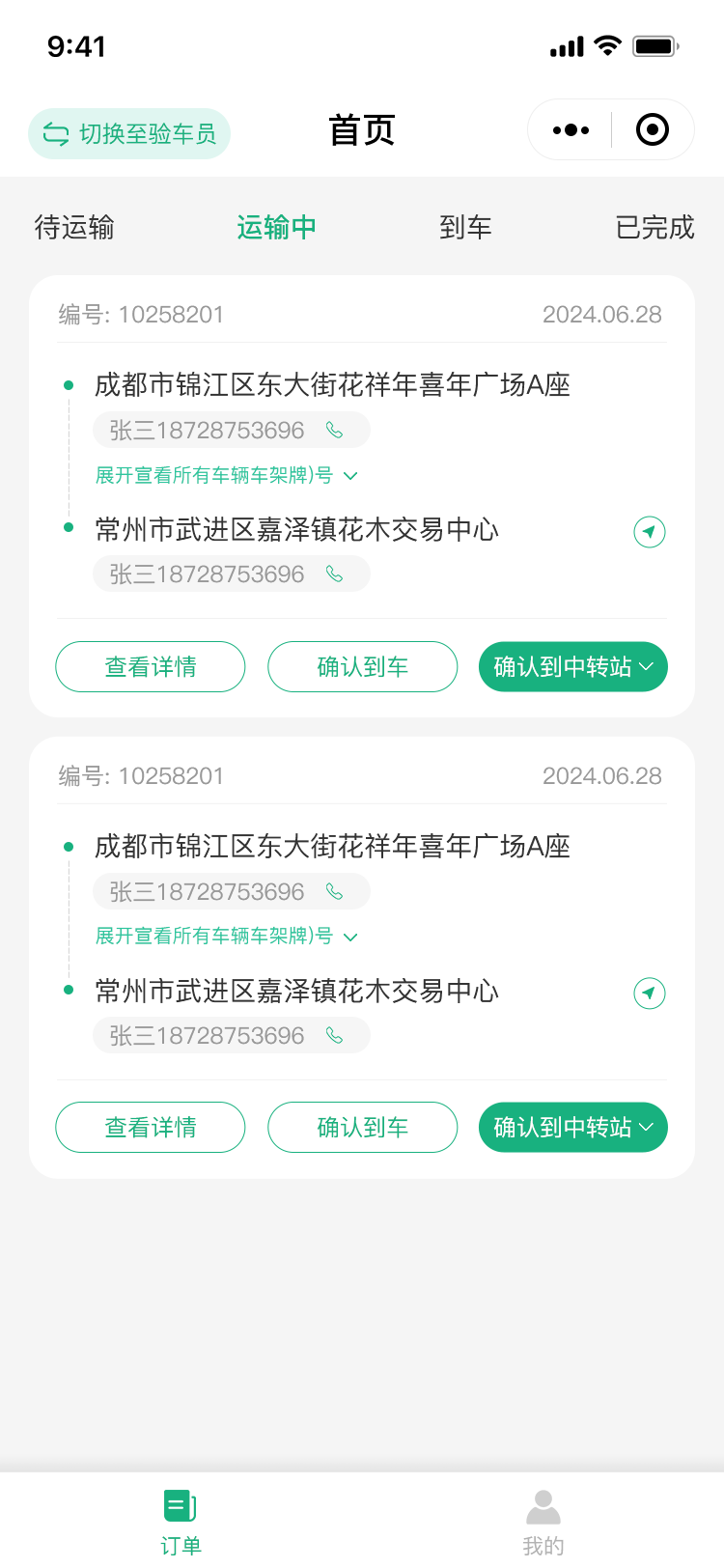The width and height of the screenshot is (724, 1568).
Task: Switch to the 到车 tab
Action: pyautogui.click(x=465, y=227)
